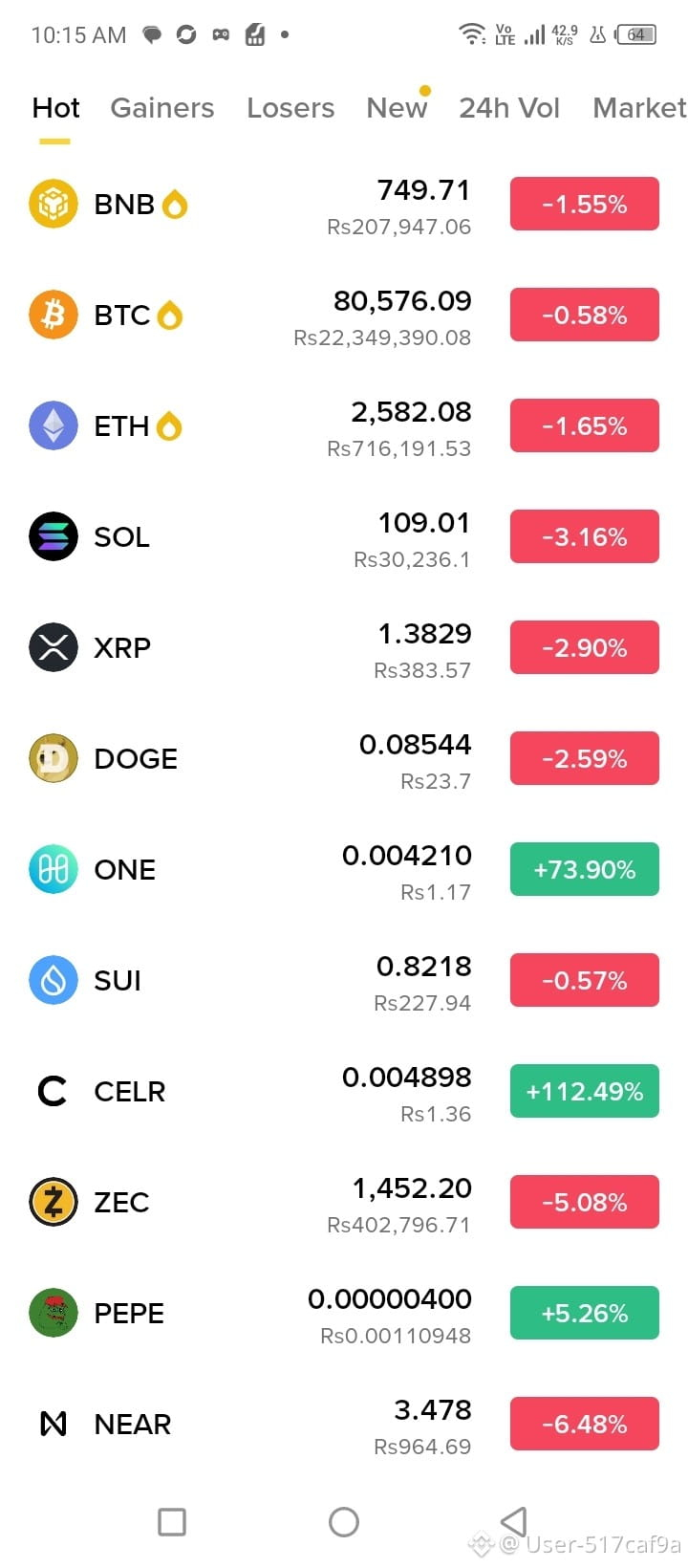
Task: Open the SOL coin row
Action: 344,537
